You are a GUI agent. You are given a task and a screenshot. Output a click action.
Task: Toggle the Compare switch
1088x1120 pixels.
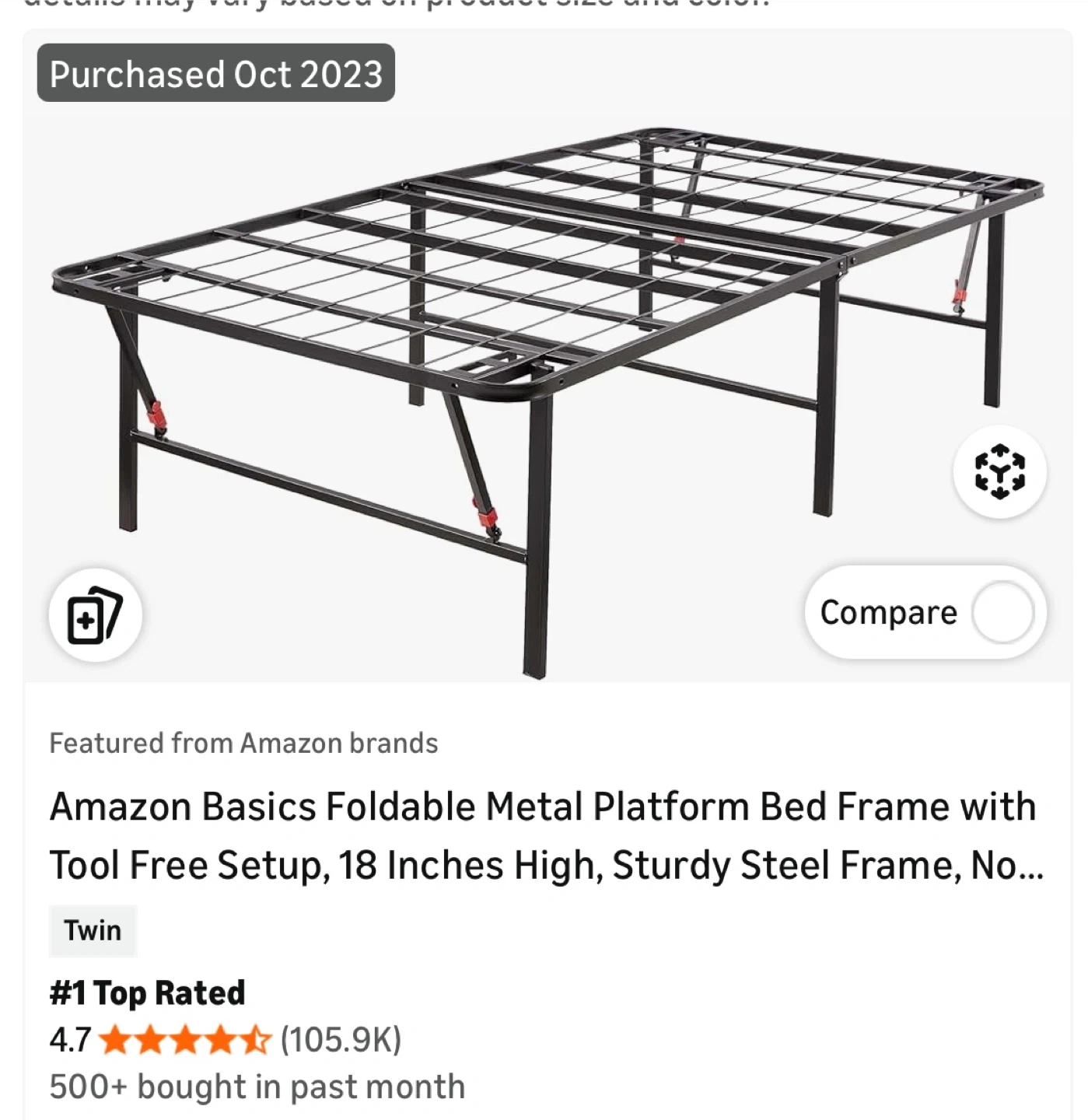click(1002, 613)
